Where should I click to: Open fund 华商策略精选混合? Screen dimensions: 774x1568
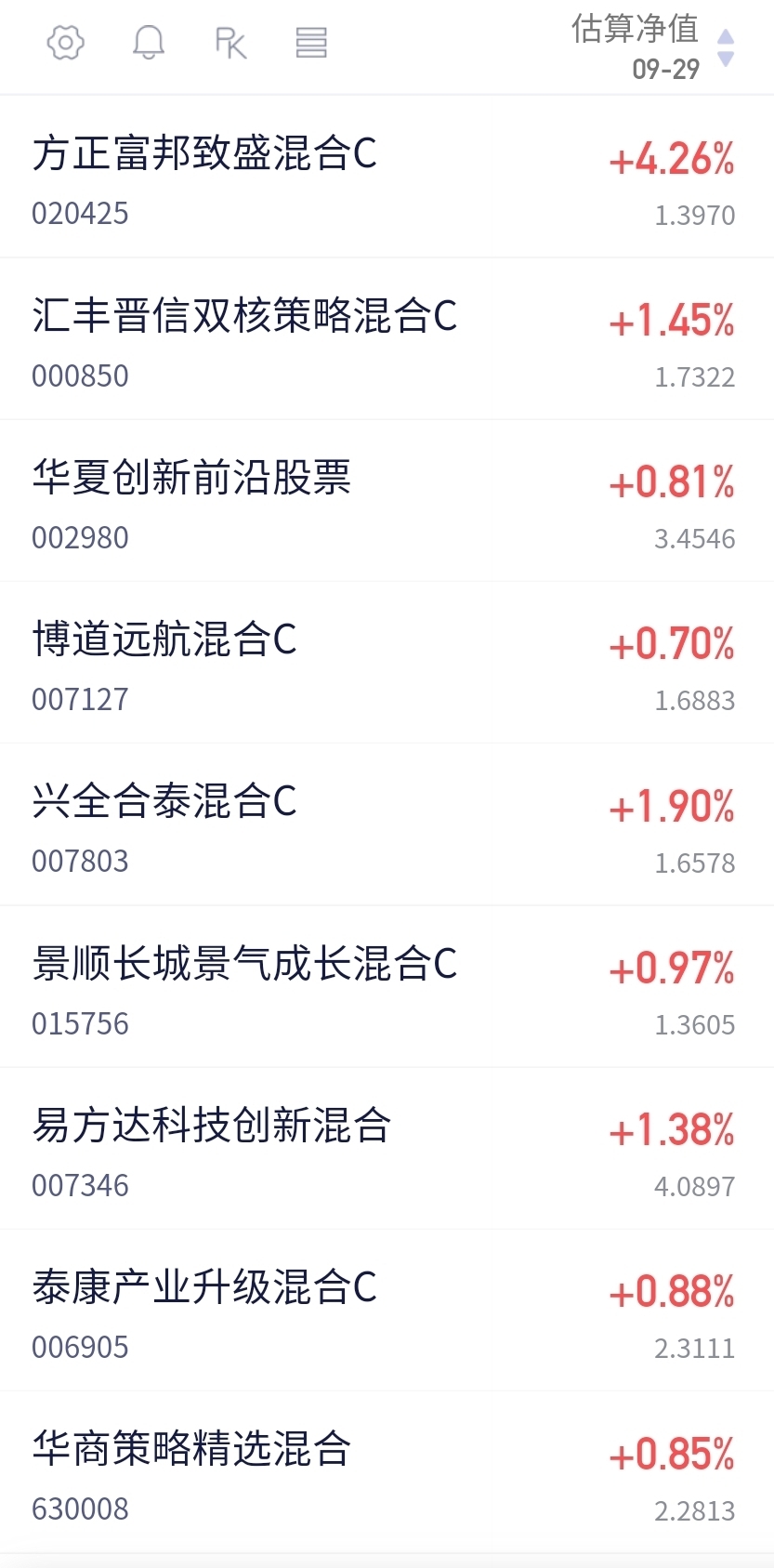[387, 1472]
